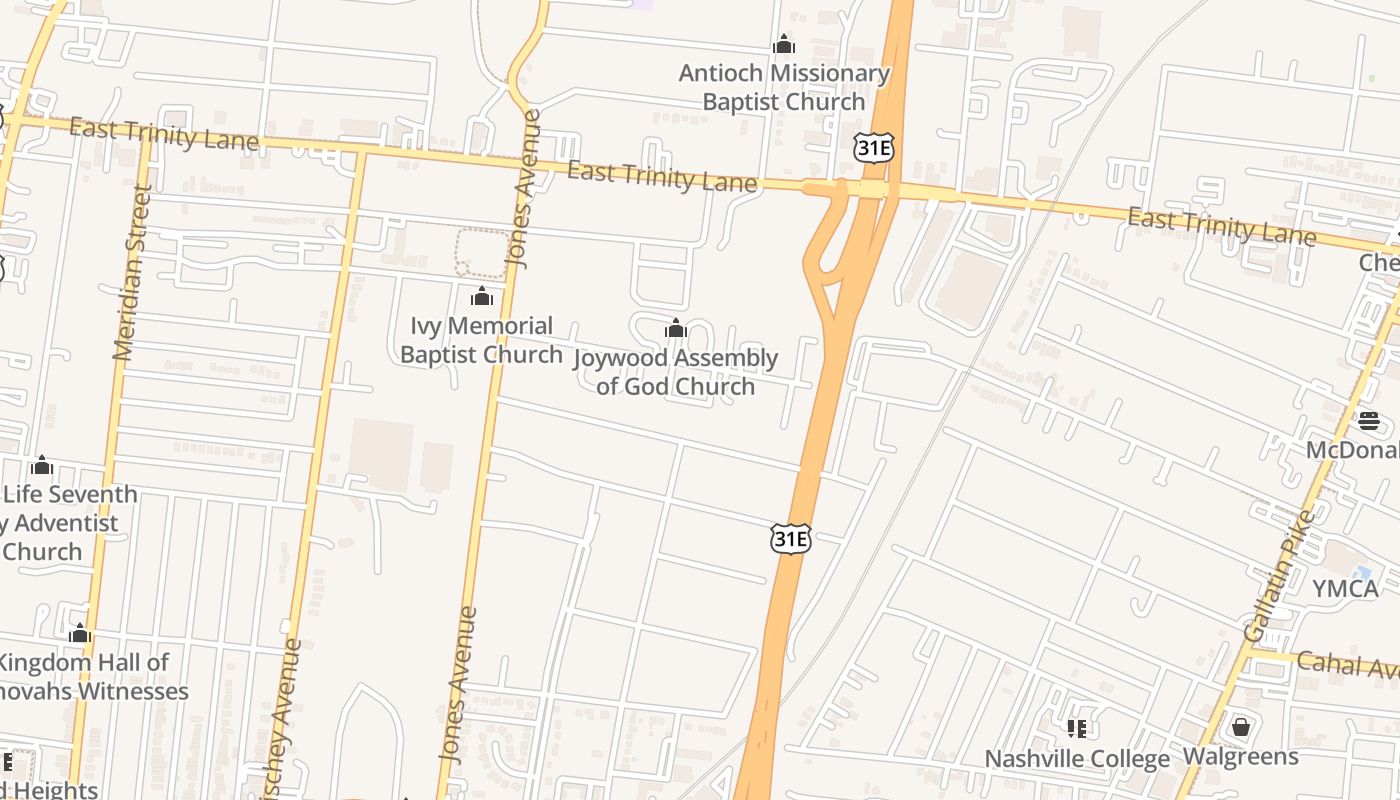This screenshot has height=800, width=1400.
Task: Select the Kingdom Hall of Jehovahs Witnesses marker
Action: coord(80,633)
